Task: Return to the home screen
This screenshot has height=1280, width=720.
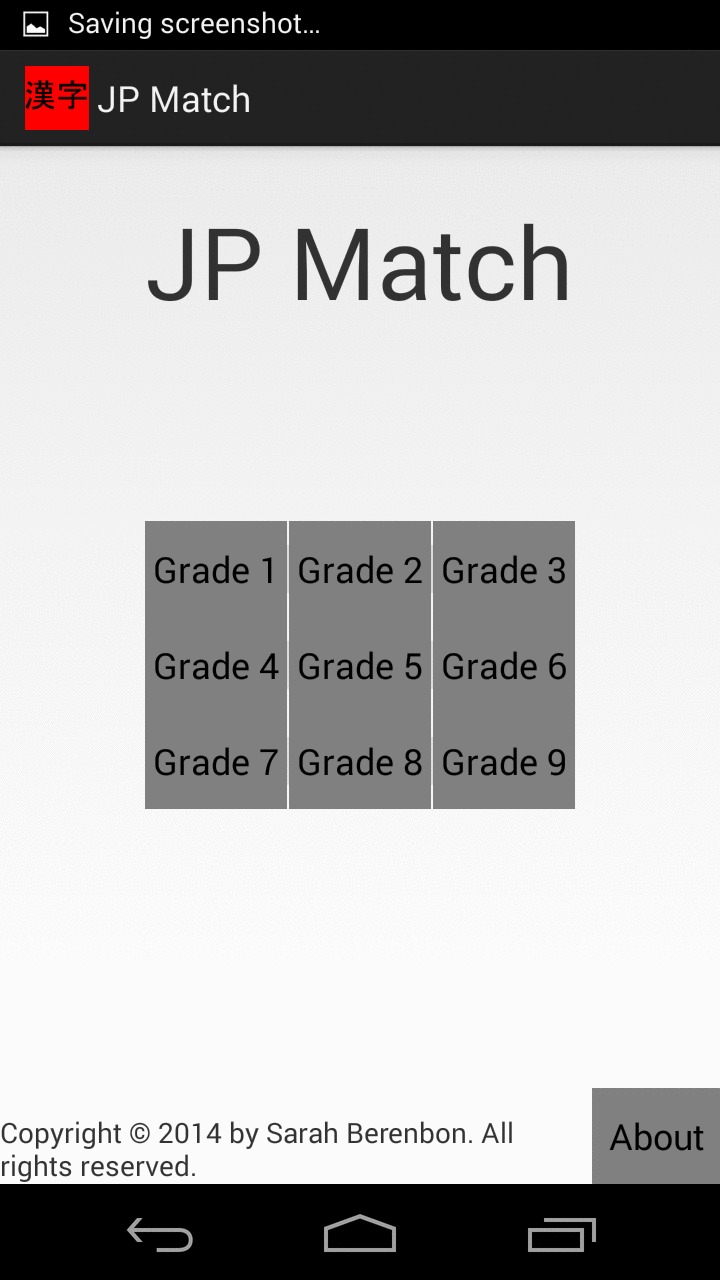Action: [360, 1234]
